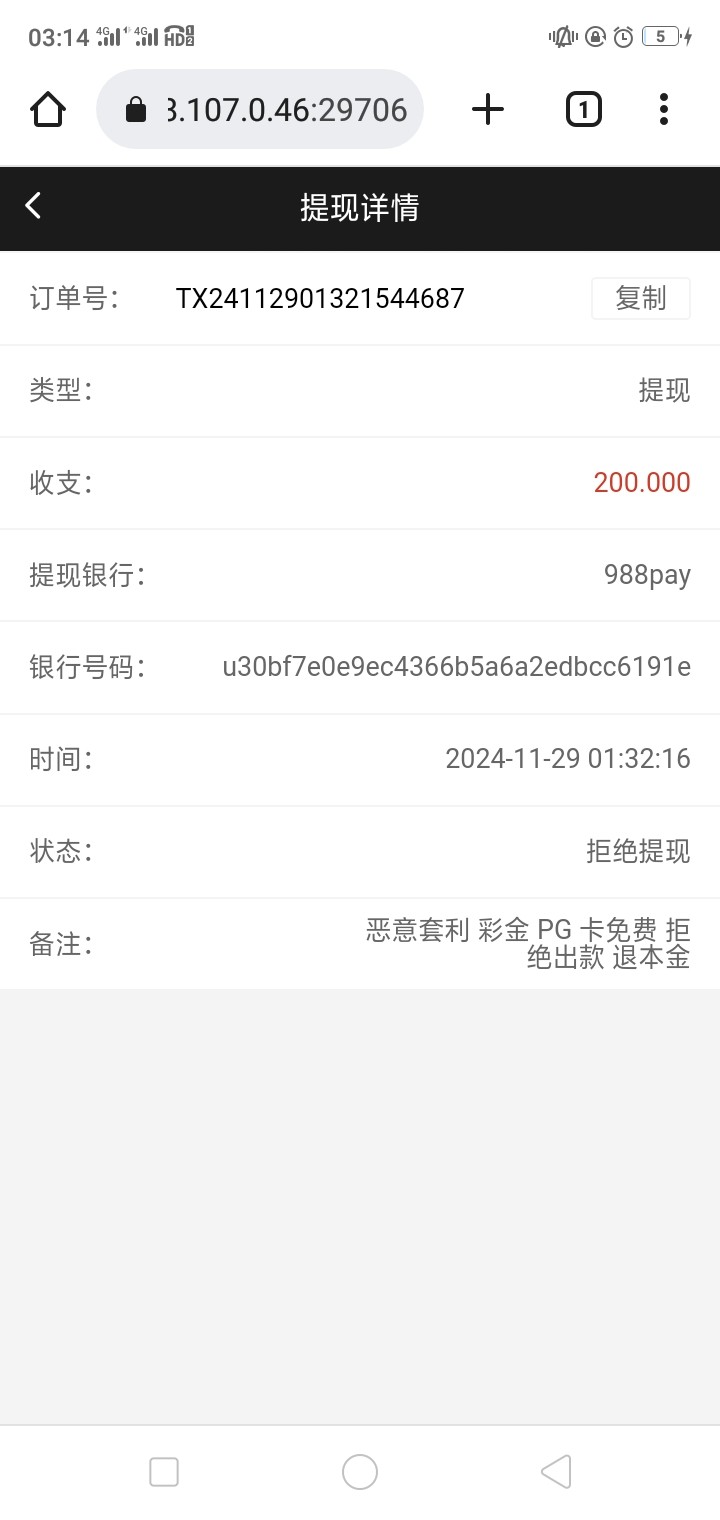This screenshot has height=1520, width=720.
Task: Open the browser home page
Action: point(48,109)
